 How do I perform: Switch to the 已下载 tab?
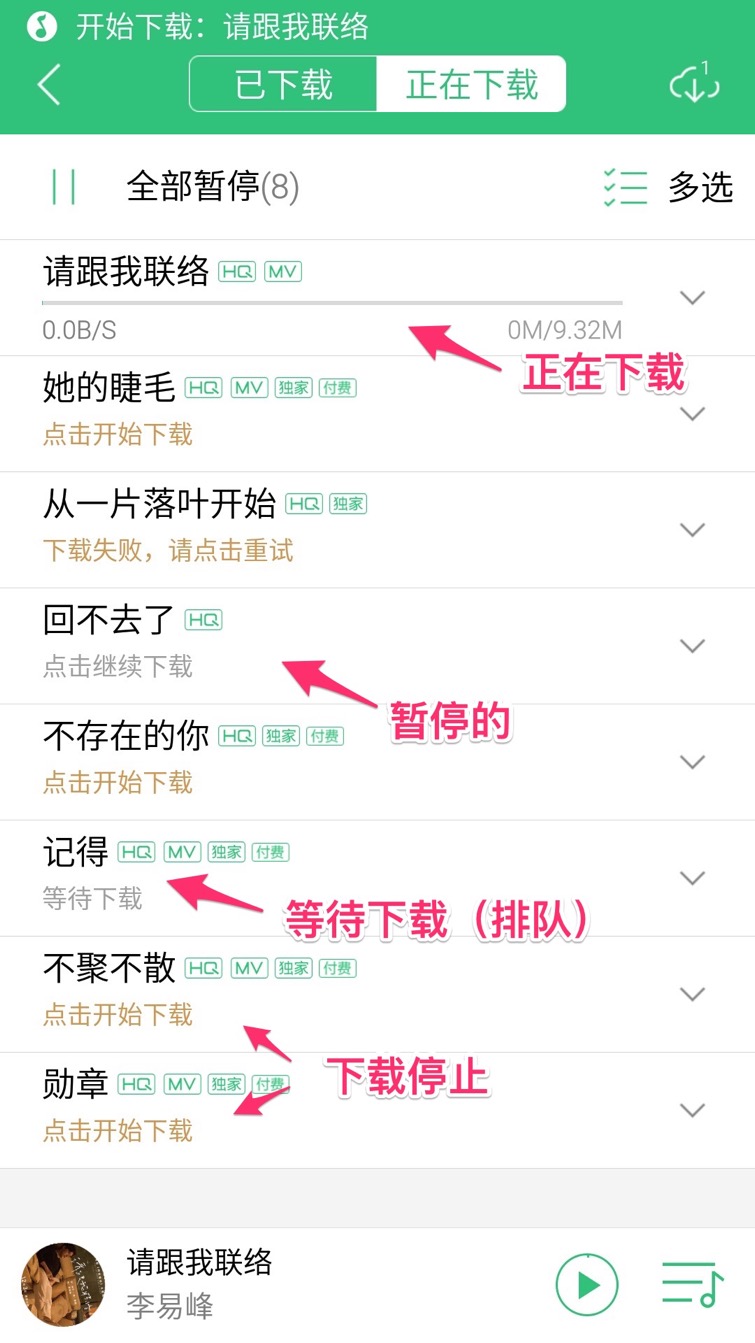point(284,84)
